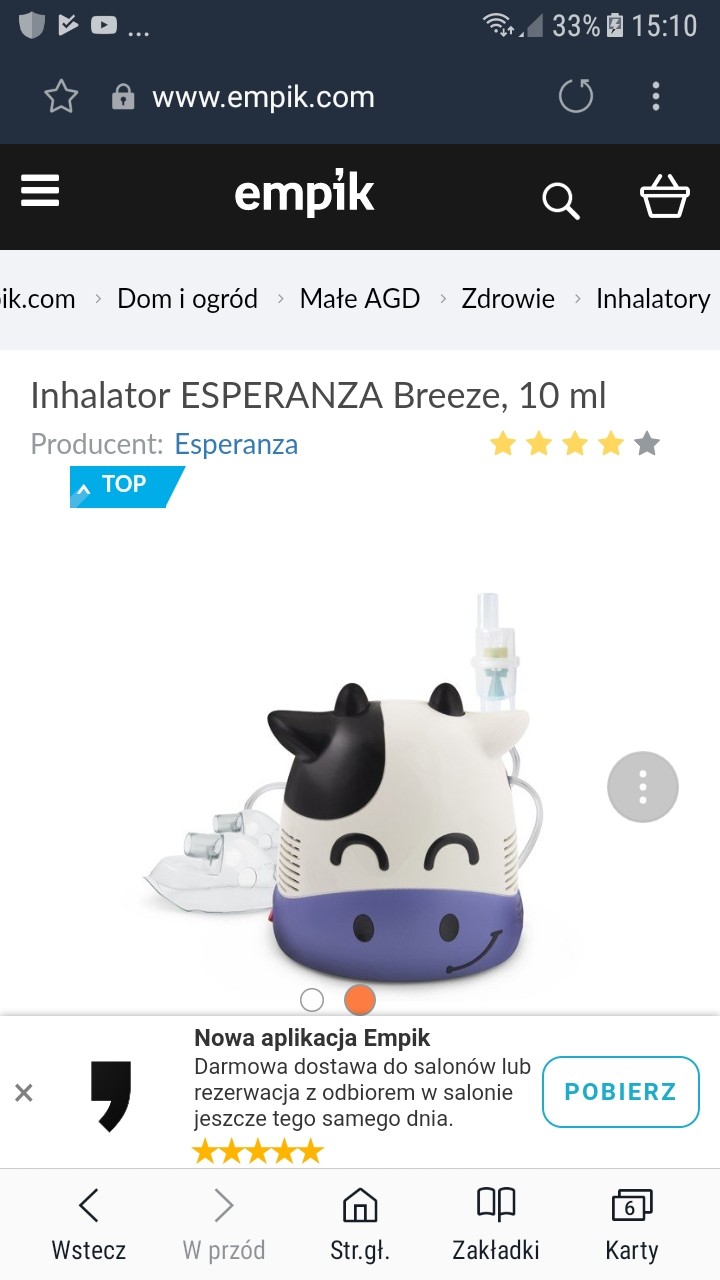Bookmark this page with the star
Screen dimensions: 720x1280
61,97
